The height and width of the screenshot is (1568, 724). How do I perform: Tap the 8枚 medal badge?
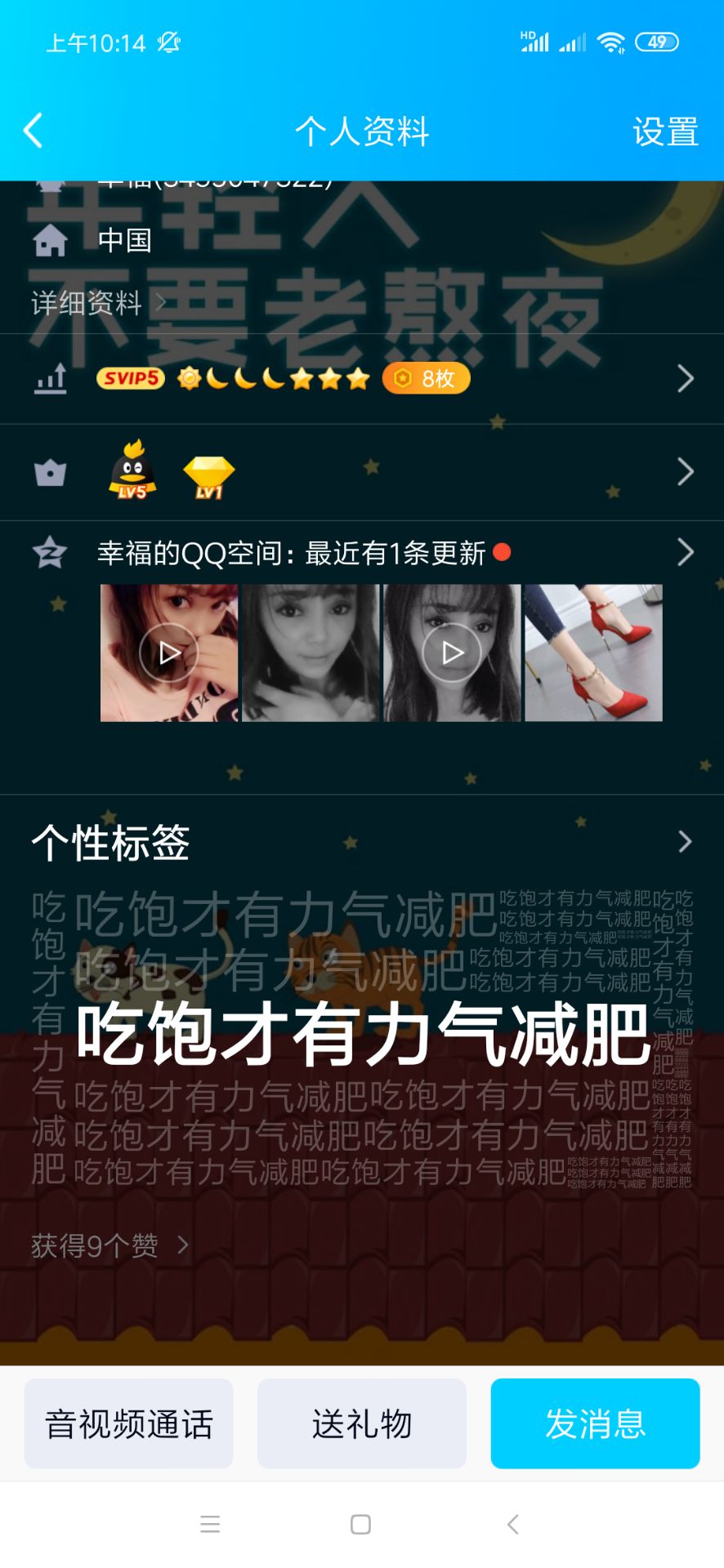click(x=425, y=377)
